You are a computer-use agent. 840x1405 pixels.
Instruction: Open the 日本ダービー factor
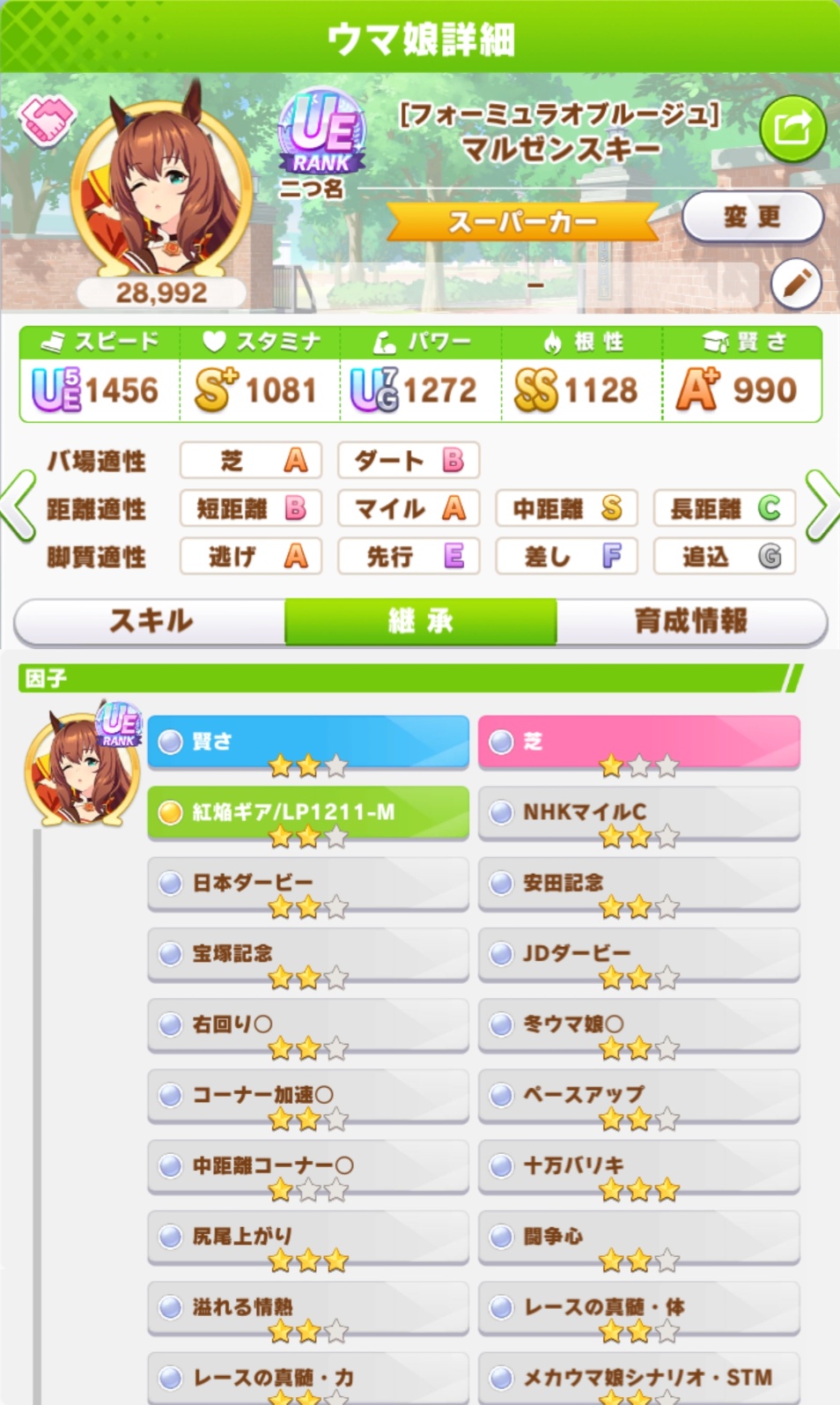[307, 883]
